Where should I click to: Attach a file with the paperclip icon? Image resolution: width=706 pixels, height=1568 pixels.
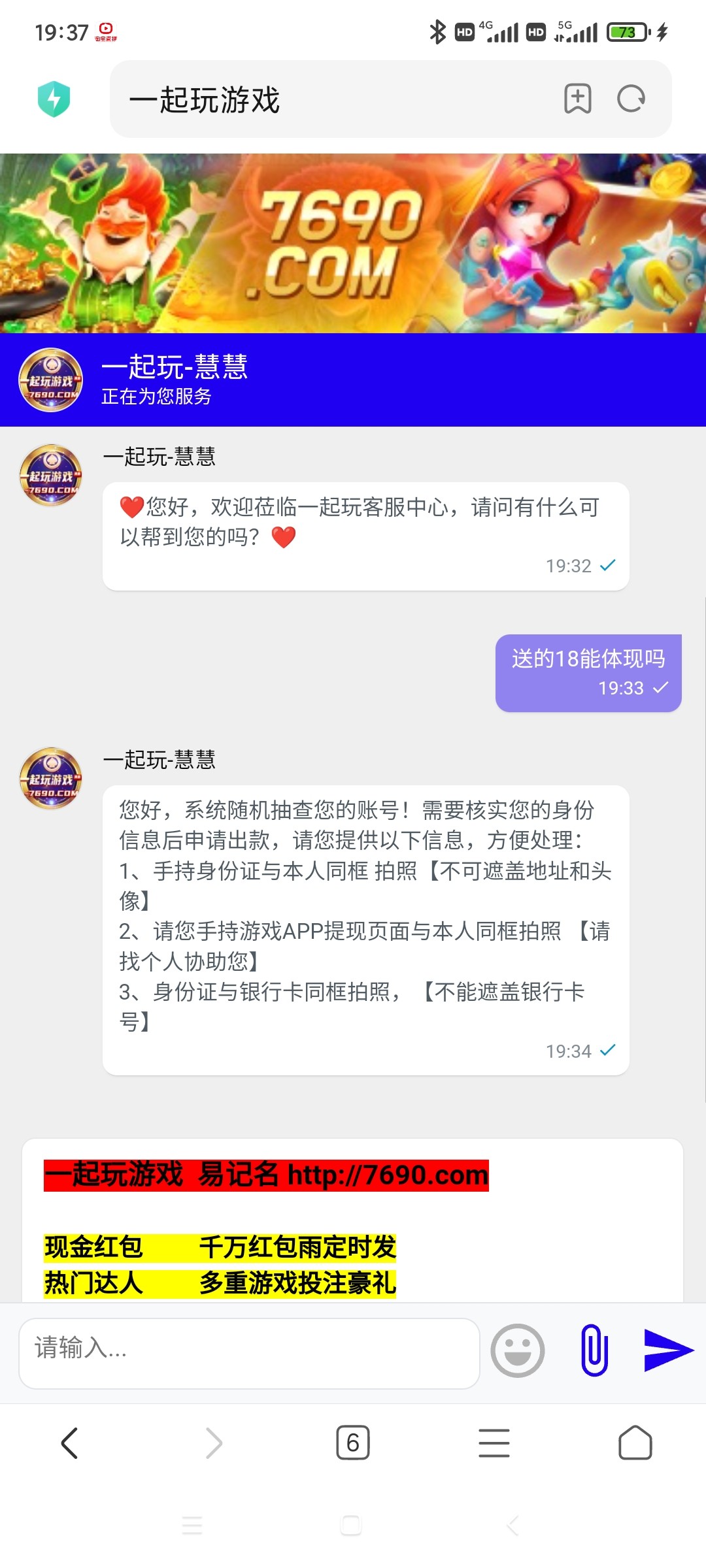(x=594, y=1350)
